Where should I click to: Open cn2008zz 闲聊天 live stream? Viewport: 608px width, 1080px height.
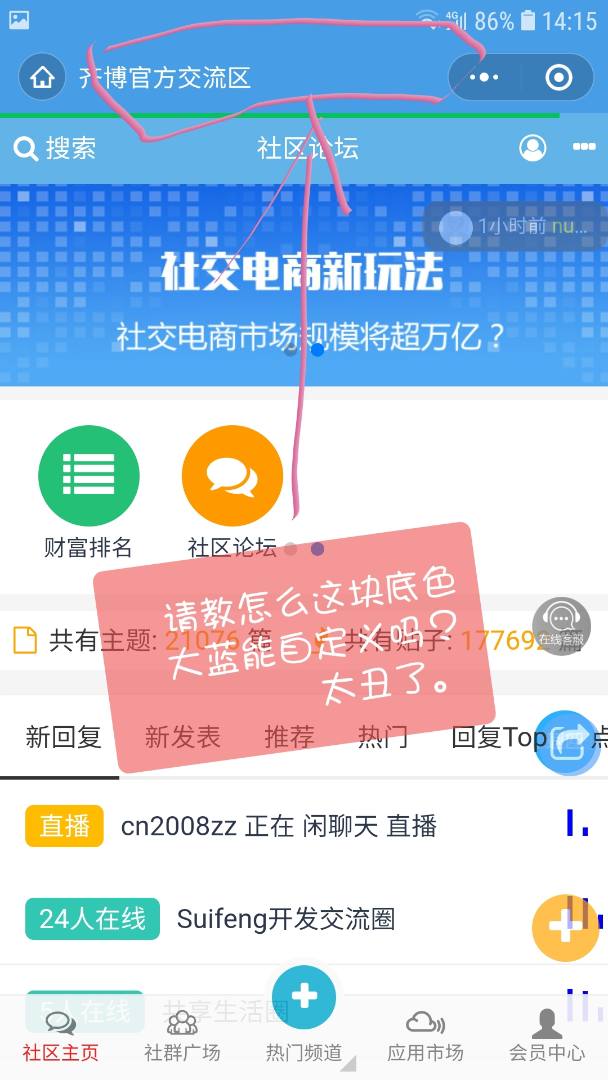pyautogui.click(x=278, y=826)
